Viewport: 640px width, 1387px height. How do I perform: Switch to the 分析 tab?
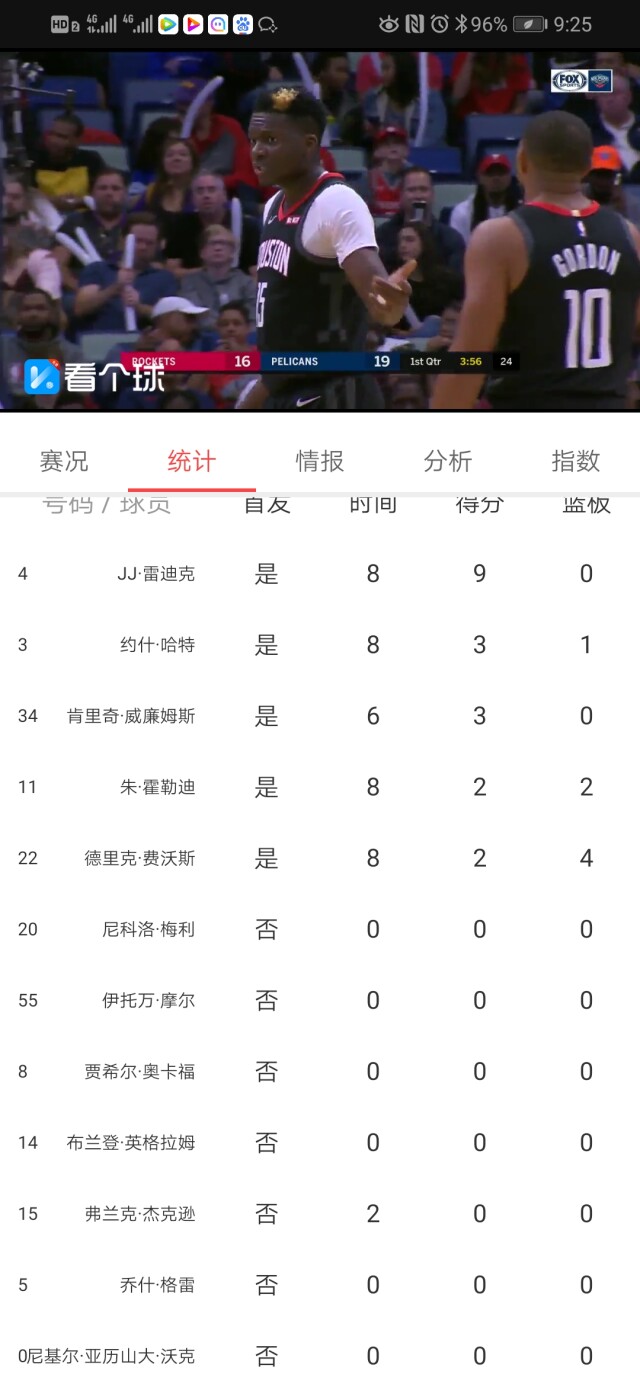(x=447, y=461)
